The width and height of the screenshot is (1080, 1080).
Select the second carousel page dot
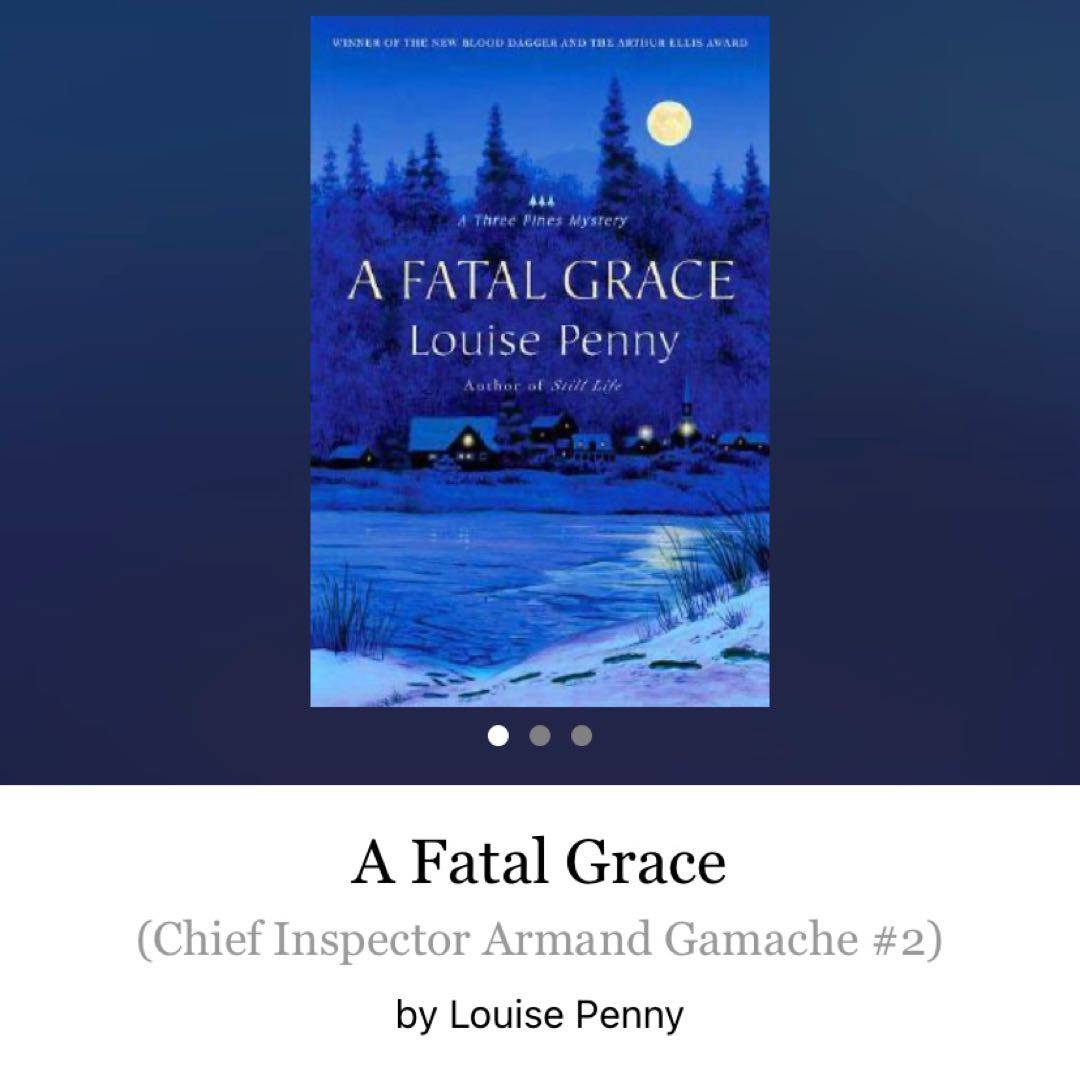[x=540, y=736]
